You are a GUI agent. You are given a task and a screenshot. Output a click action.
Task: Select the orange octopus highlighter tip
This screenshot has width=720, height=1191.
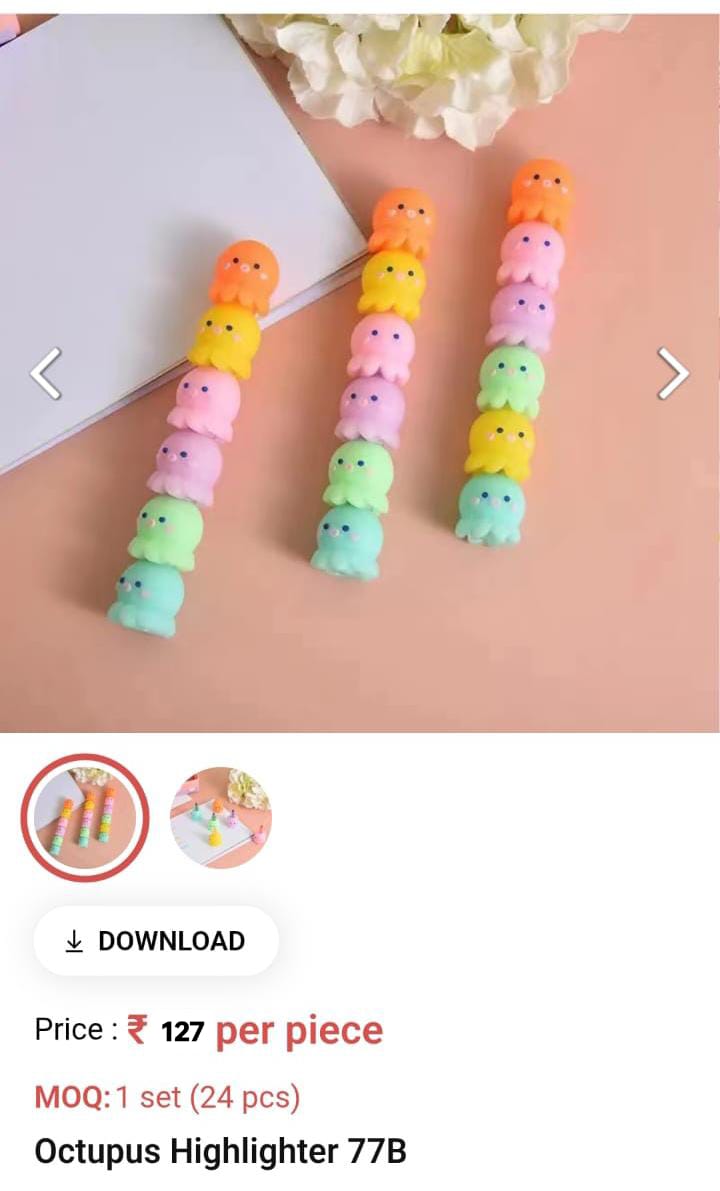243,270
